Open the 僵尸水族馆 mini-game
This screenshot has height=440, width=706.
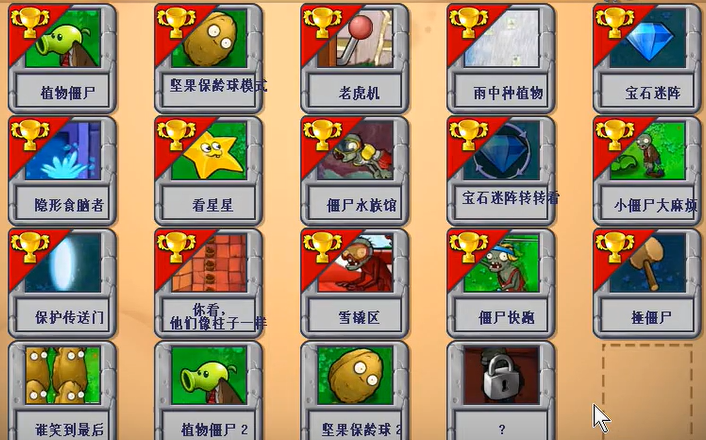click(355, 170)
